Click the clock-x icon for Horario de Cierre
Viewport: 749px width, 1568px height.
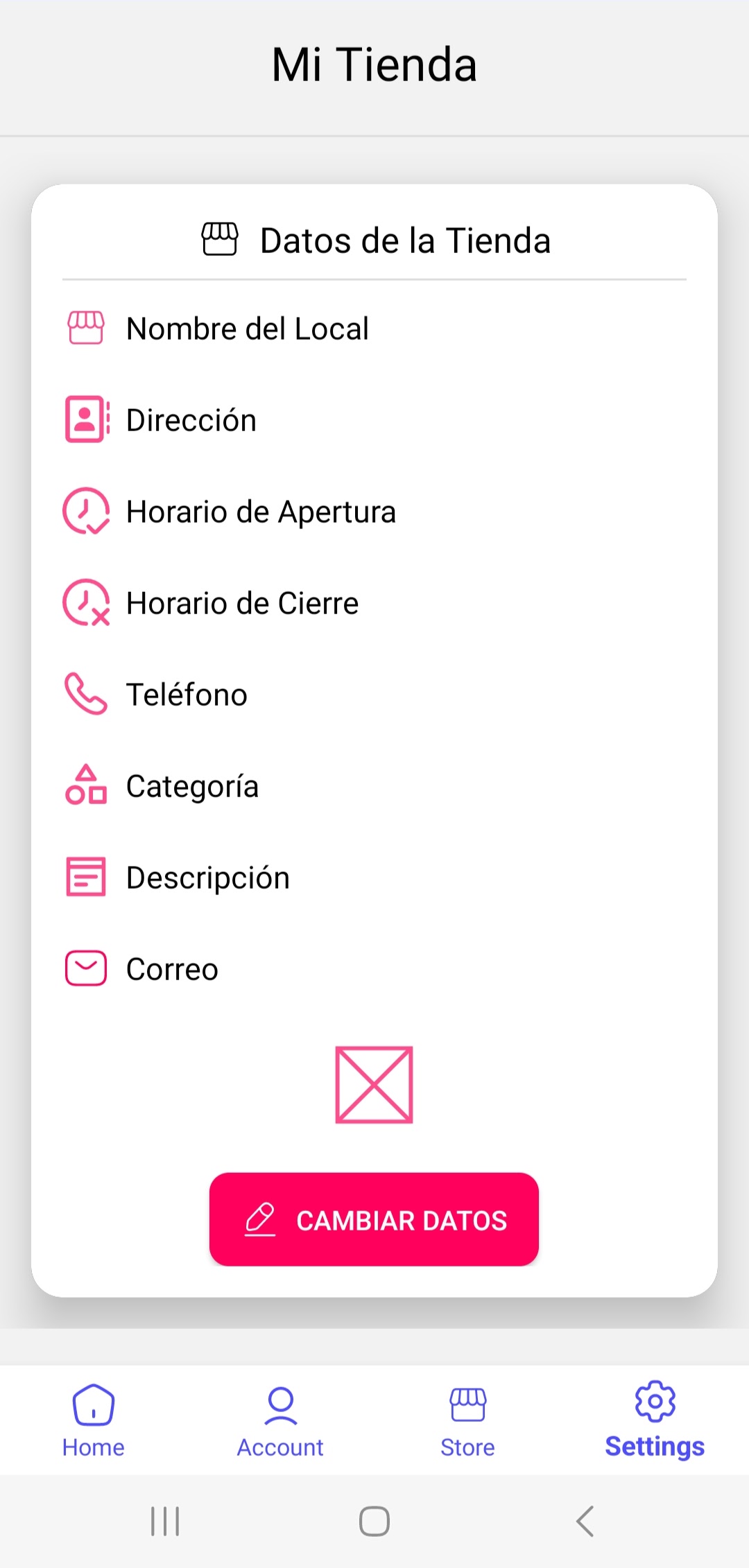coord(85,602)
